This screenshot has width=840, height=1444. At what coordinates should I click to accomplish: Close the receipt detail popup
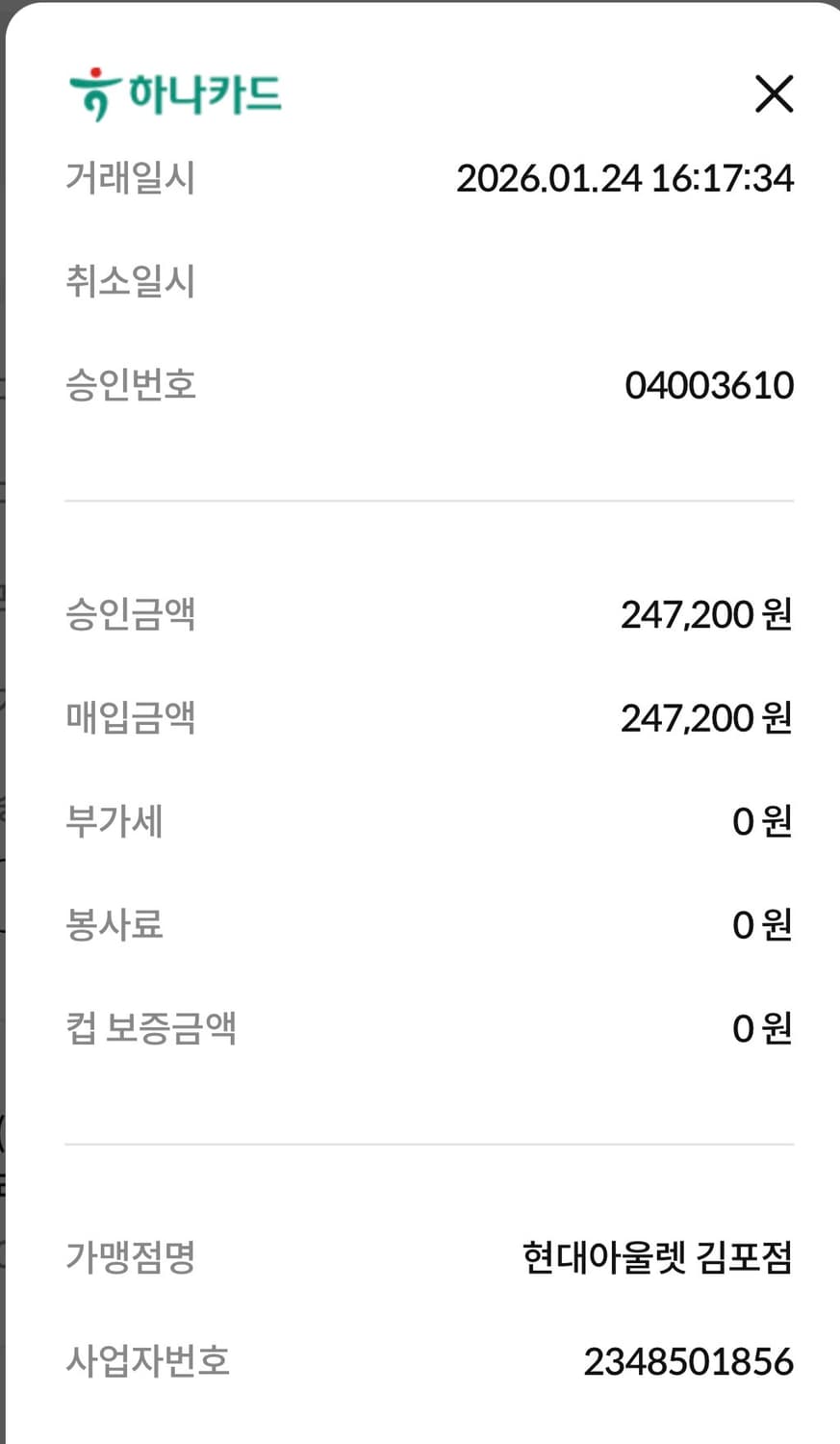(774, 94)
